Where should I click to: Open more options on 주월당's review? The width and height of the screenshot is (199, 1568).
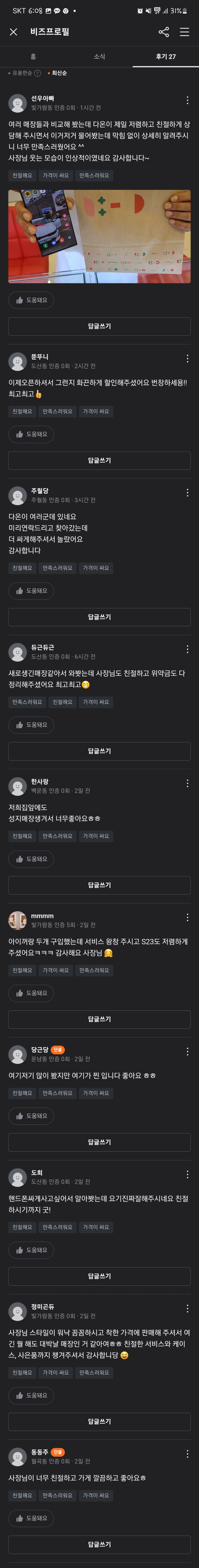(x=187, y=493)
